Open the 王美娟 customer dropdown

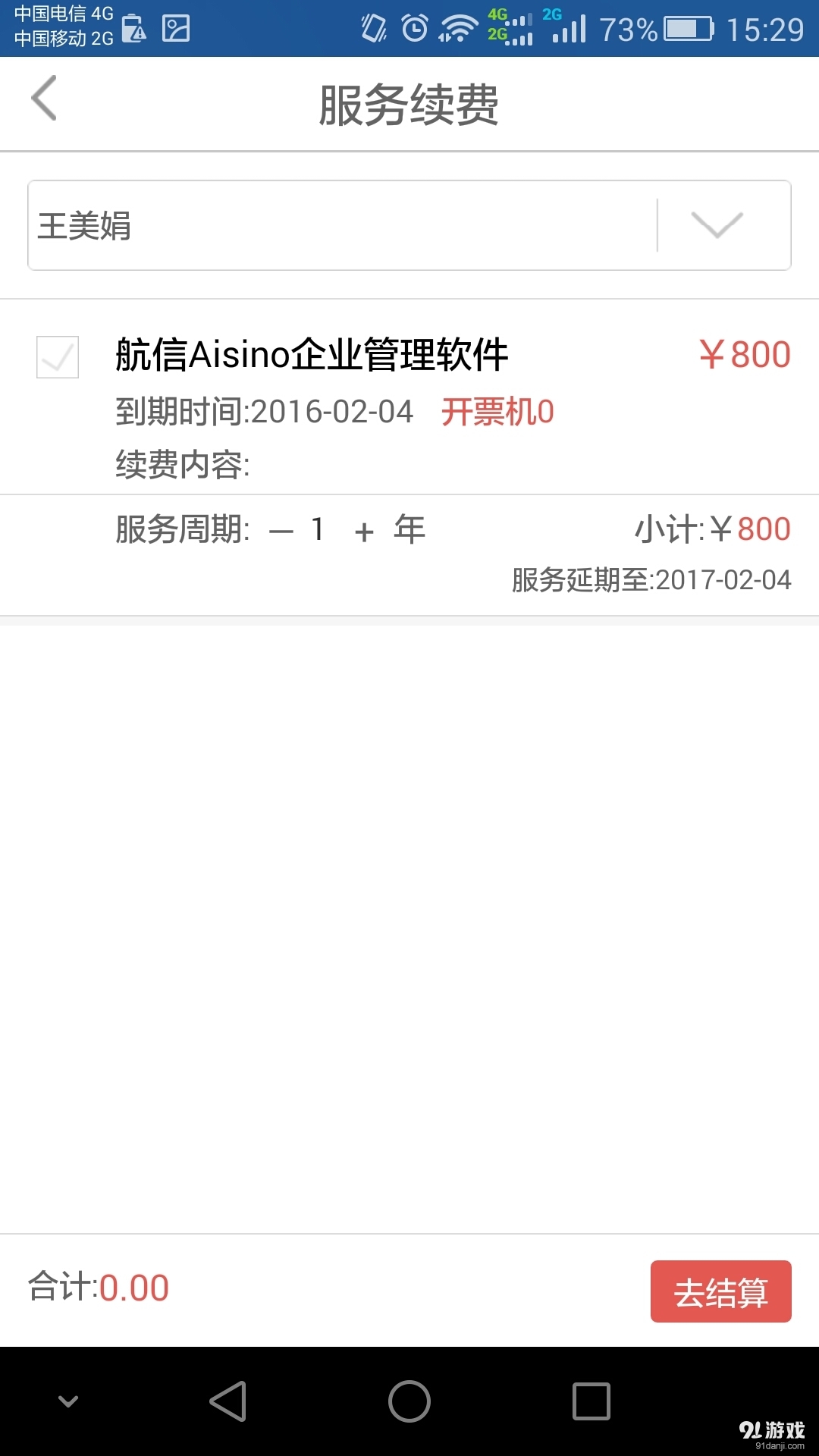409,225
